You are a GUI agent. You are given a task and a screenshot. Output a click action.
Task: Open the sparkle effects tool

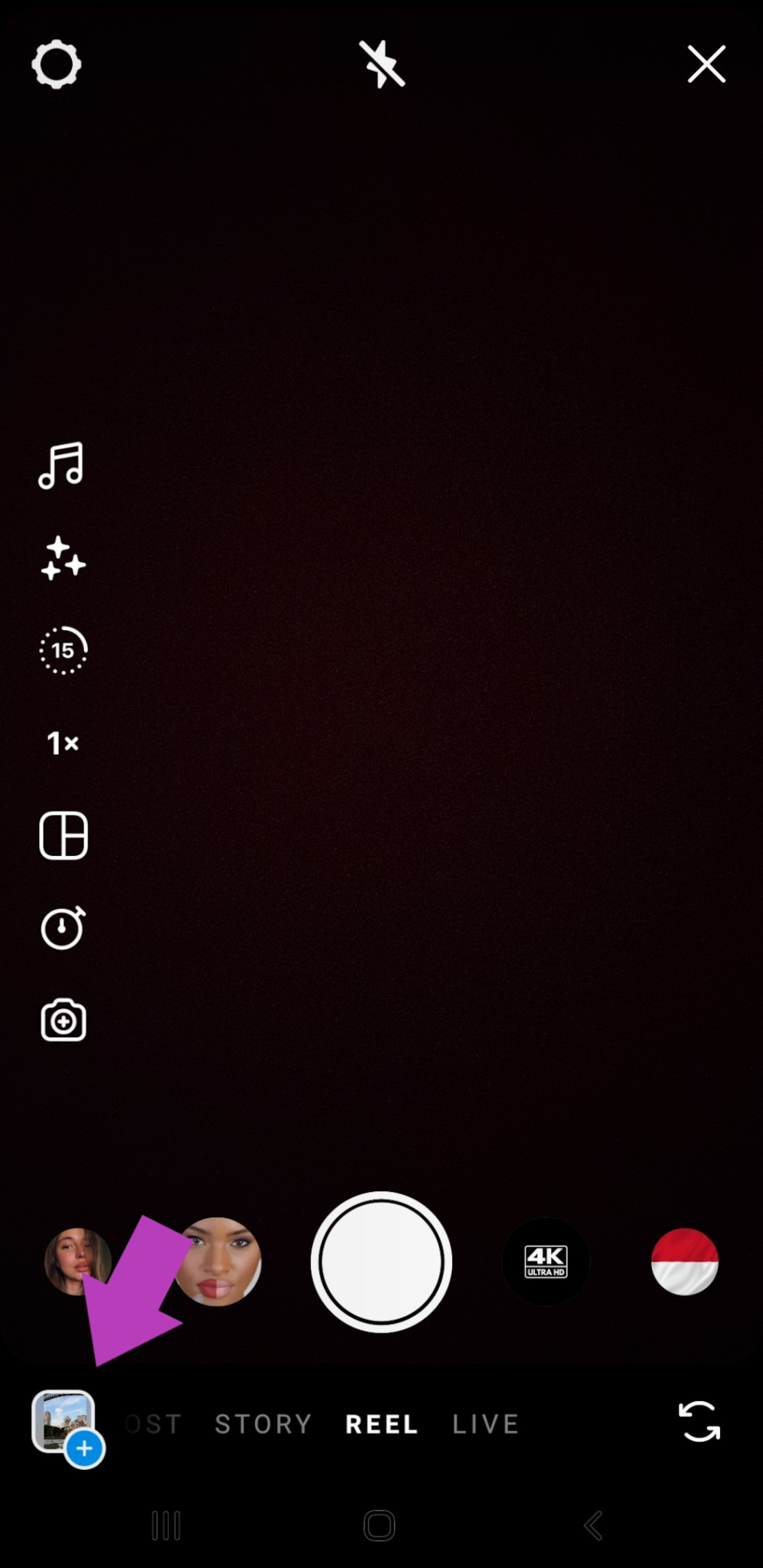click(63, 558)
